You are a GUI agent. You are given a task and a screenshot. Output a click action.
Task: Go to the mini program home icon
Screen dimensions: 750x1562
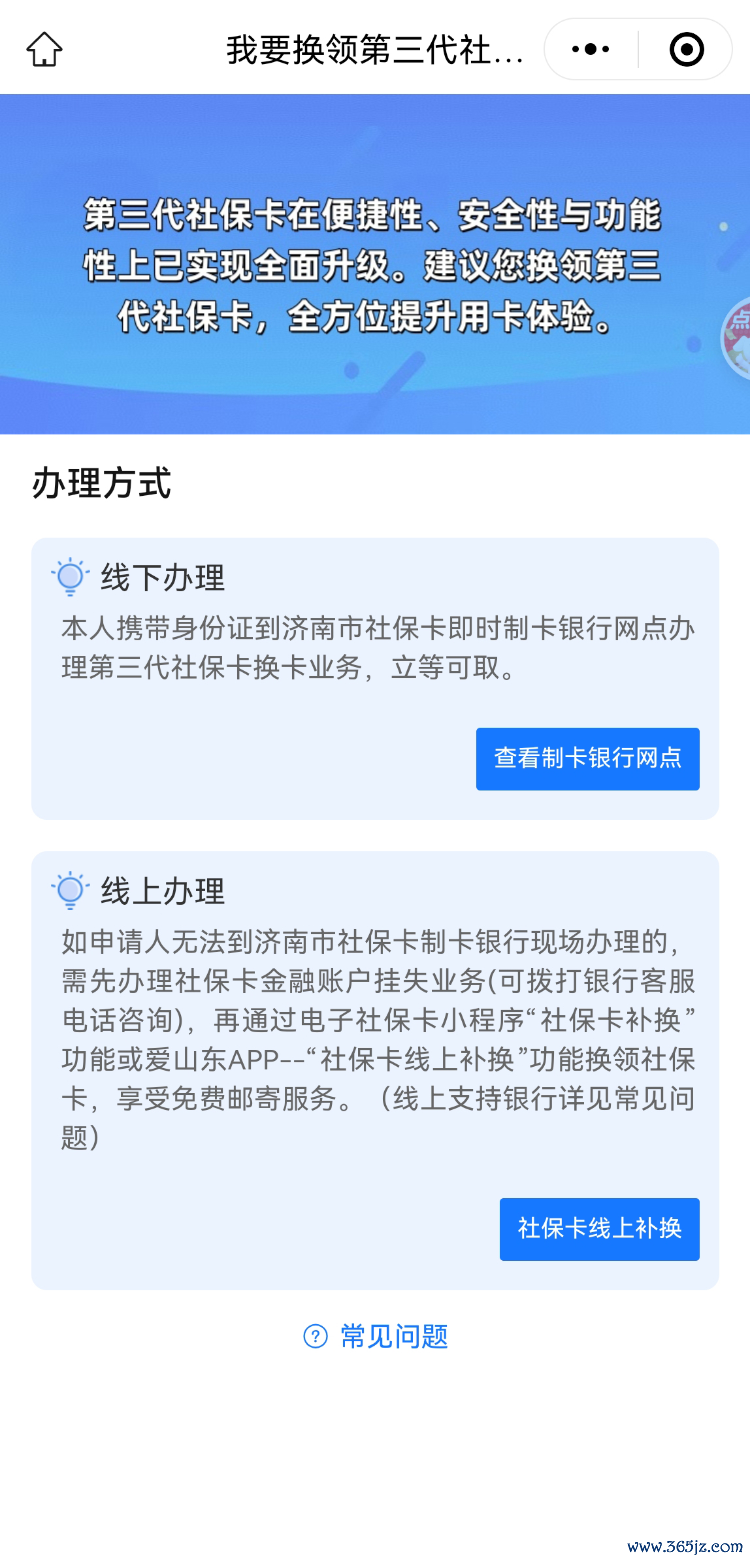[44, 49]
